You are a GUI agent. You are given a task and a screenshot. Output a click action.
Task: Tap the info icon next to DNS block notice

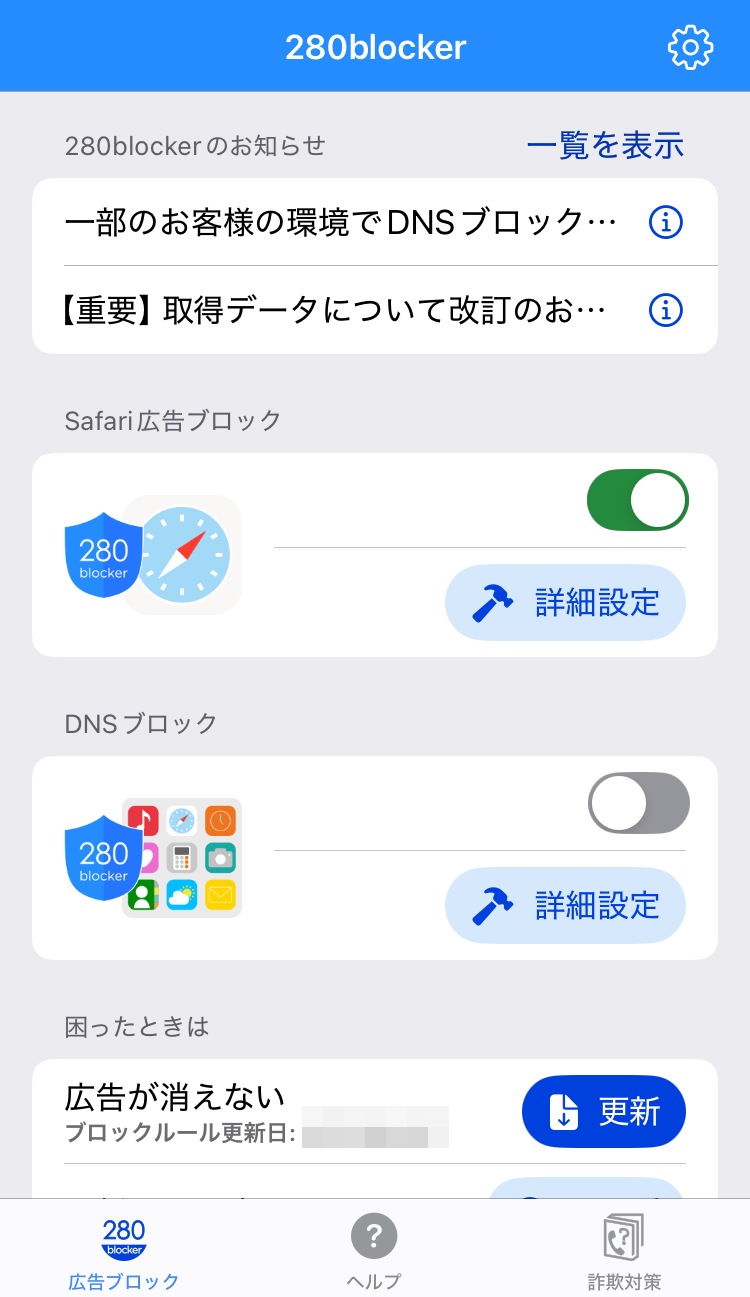665,222
